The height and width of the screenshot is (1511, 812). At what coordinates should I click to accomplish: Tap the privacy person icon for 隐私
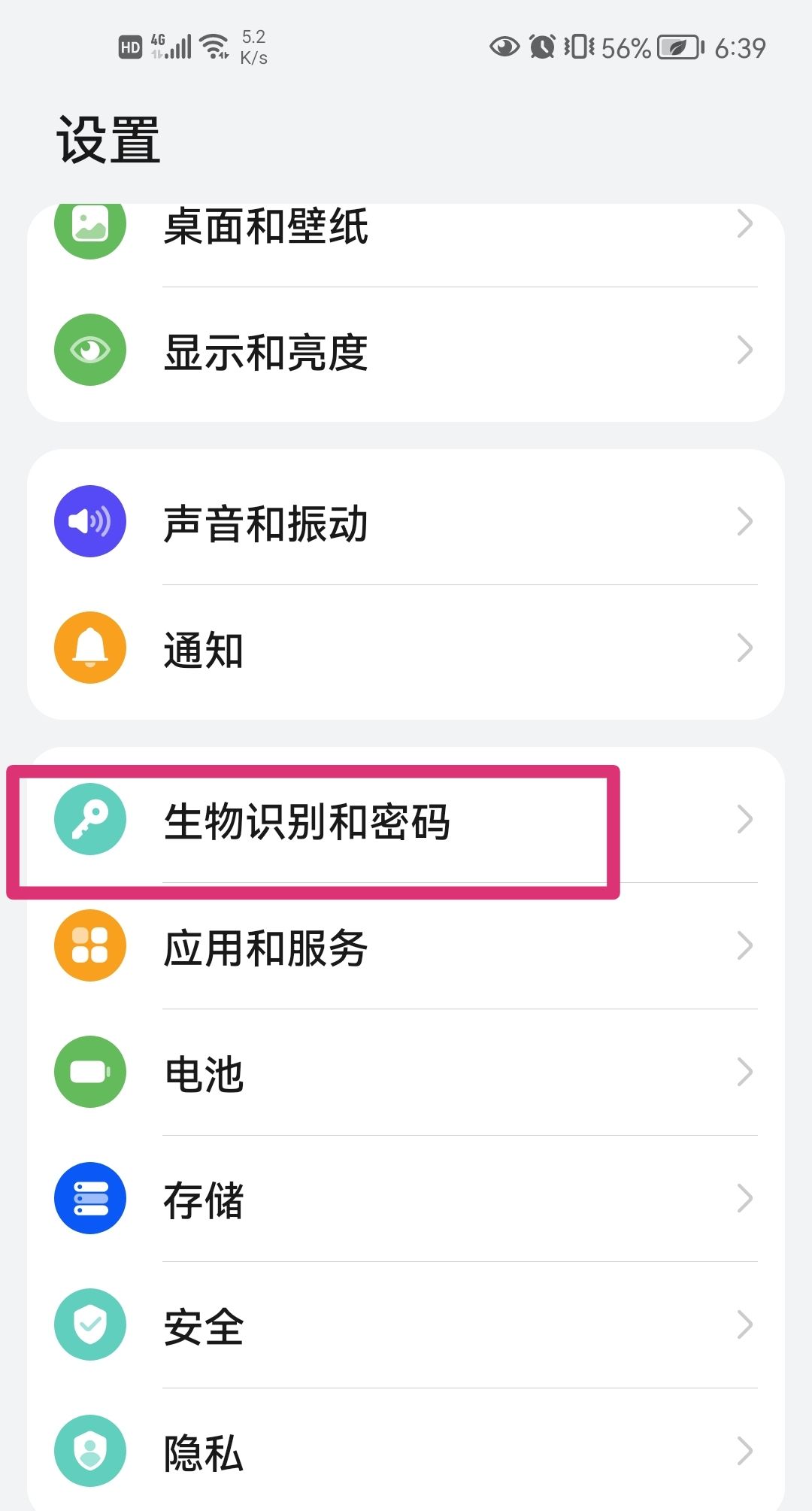(89, 1452)
